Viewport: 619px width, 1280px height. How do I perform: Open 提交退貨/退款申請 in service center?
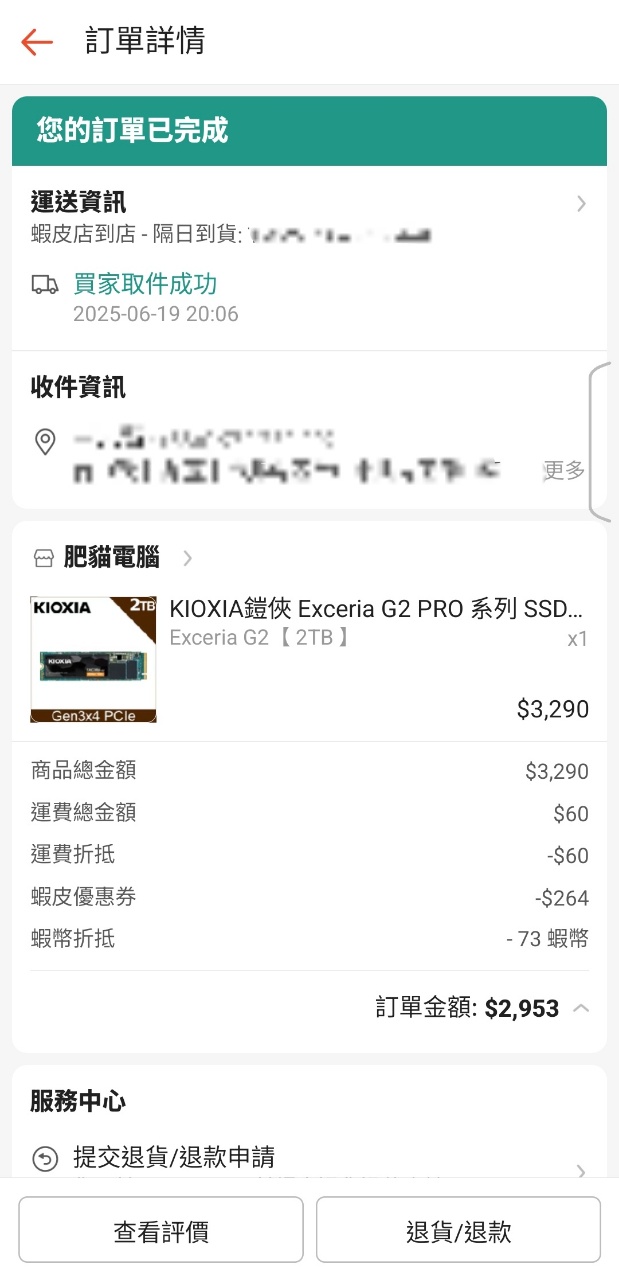[x=174, y=1158]
